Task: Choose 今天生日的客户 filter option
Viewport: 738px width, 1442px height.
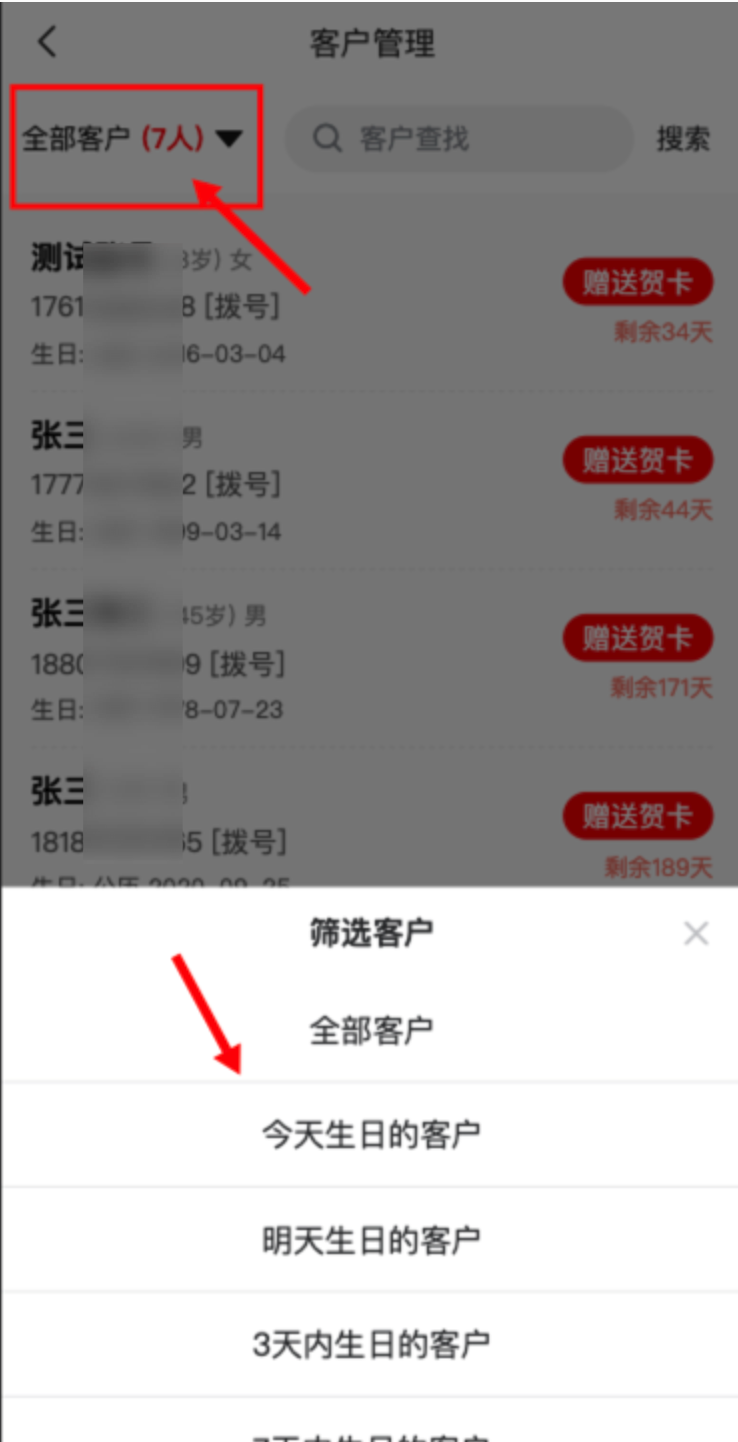Action: pos(371,1135)
